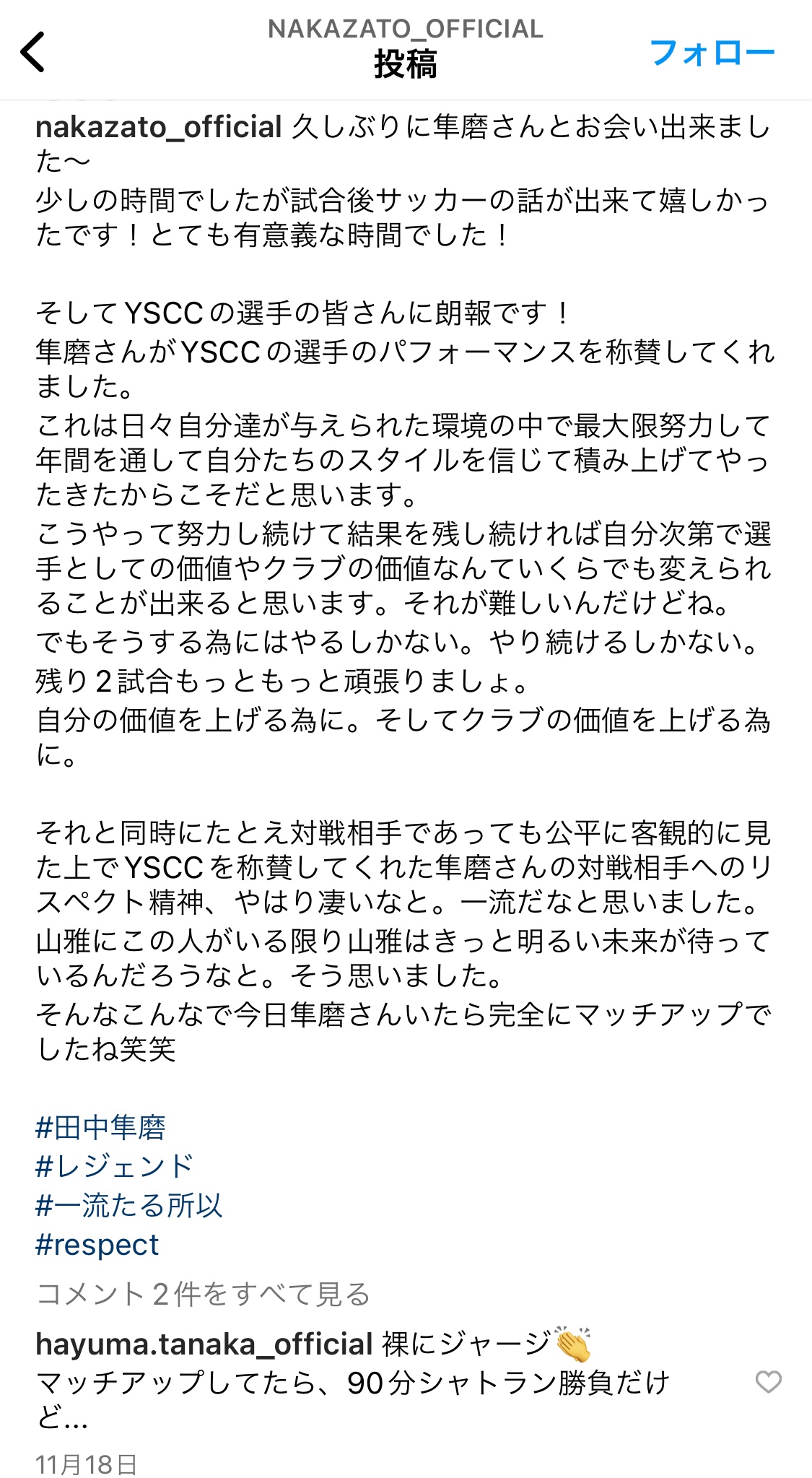Image resolution: width=812 pixels, height=1478 pixels.
Task: View all 2 comments
Action: pos(203,1295)
